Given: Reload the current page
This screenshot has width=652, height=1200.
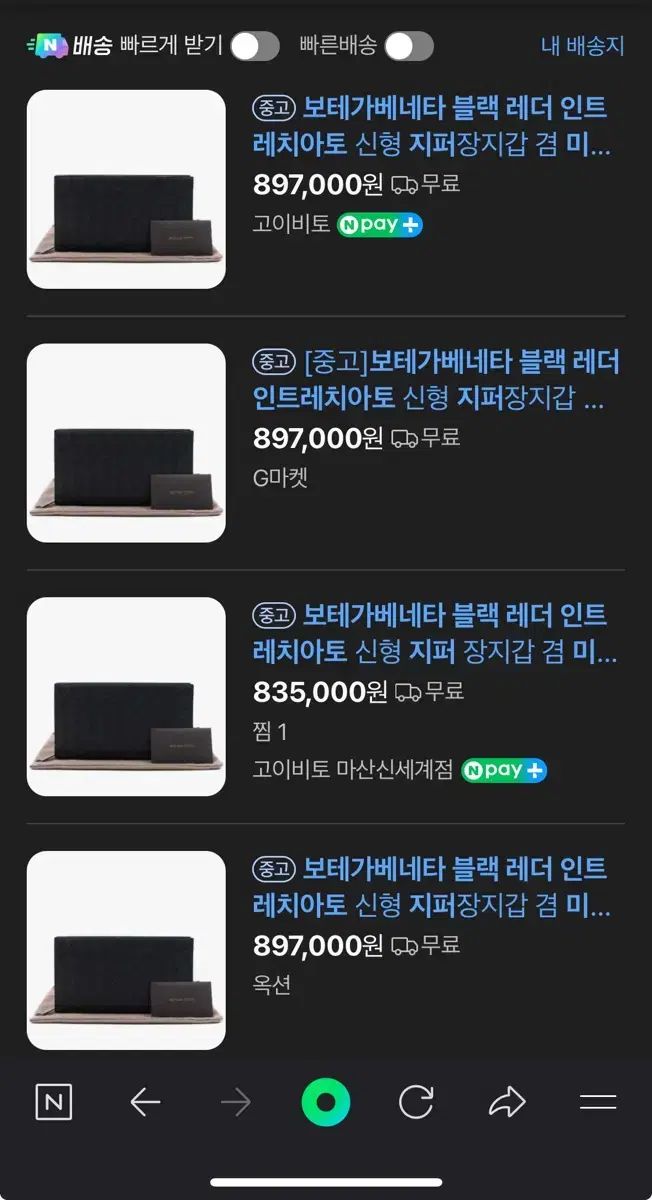Looking at the screenshot, I should pos(416,1103).
